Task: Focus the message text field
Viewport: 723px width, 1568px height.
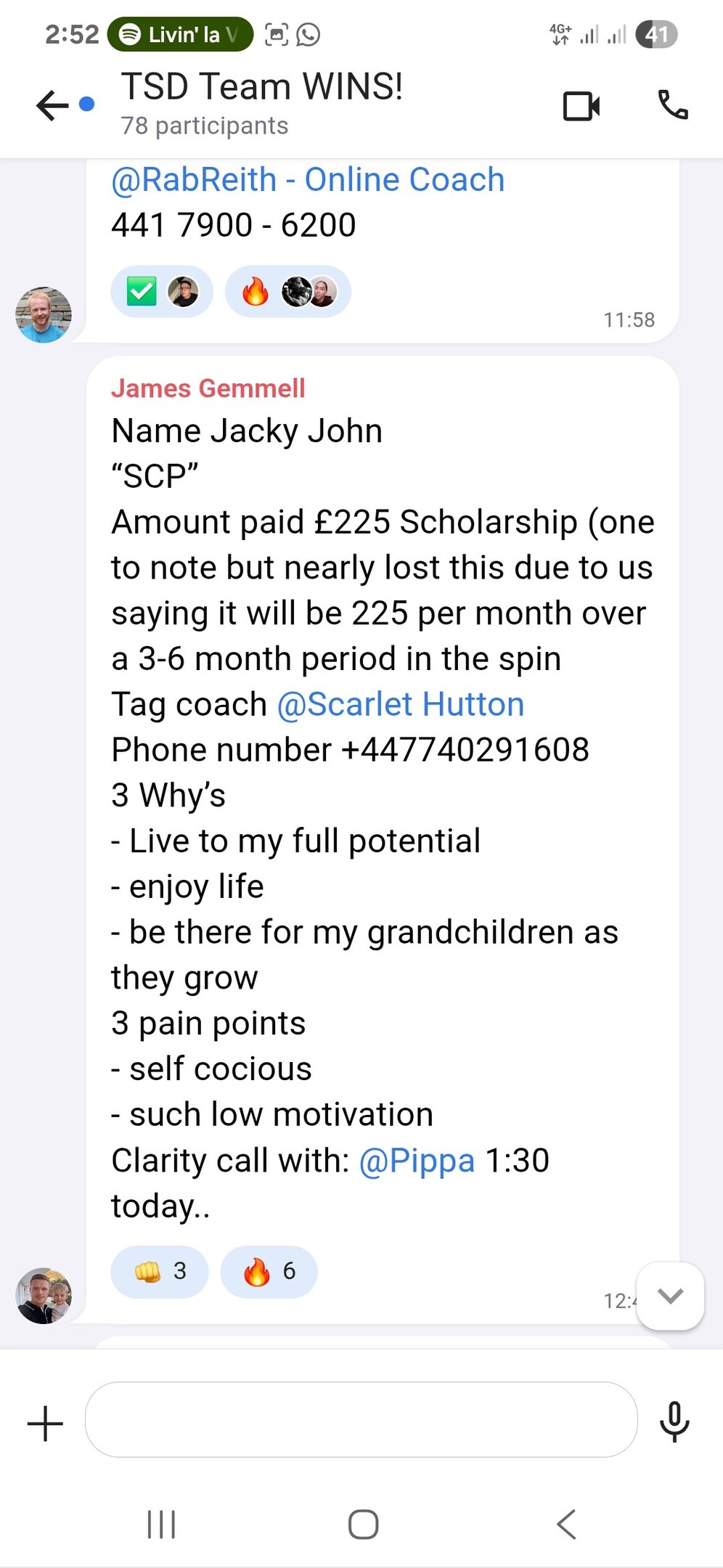Action: coord(361,1419)
